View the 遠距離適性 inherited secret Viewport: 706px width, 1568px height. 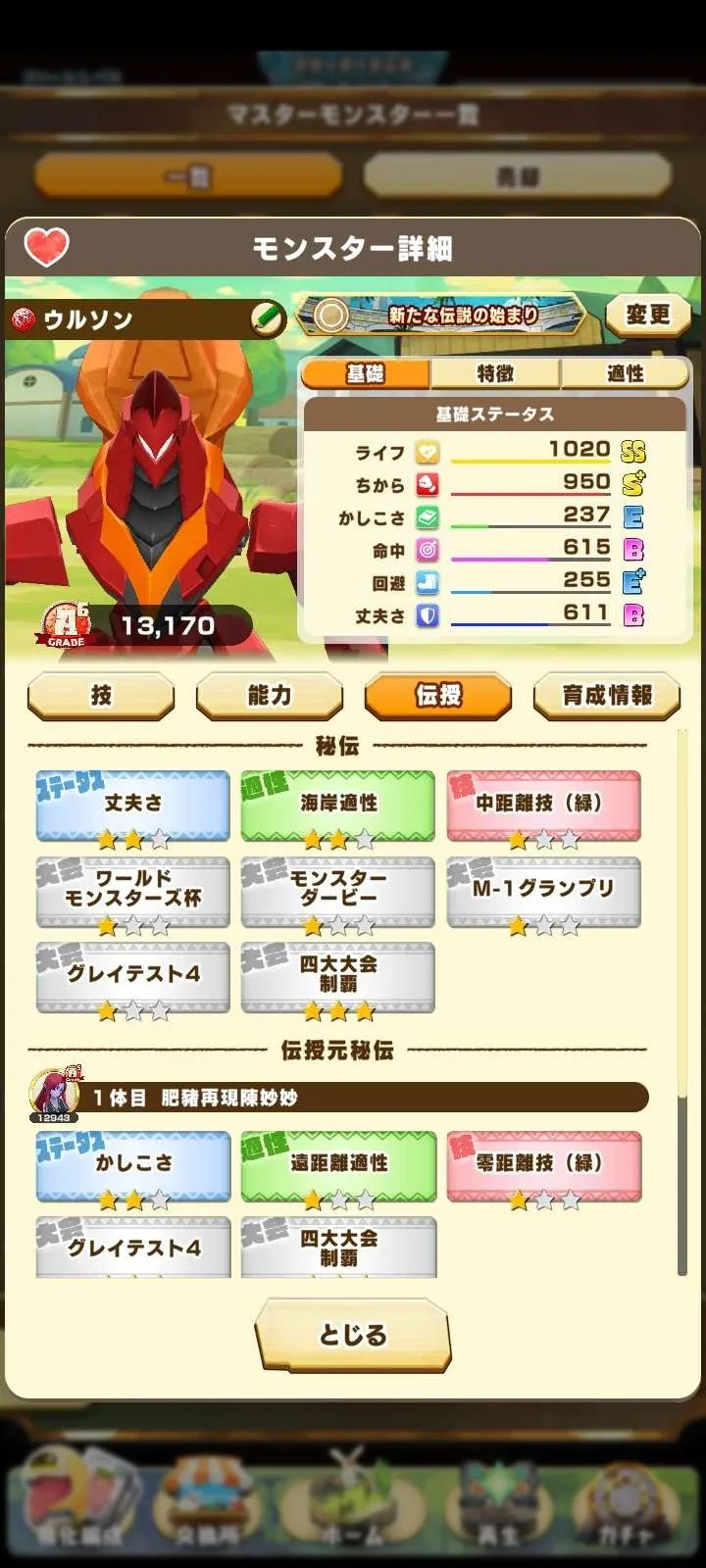338,1166
